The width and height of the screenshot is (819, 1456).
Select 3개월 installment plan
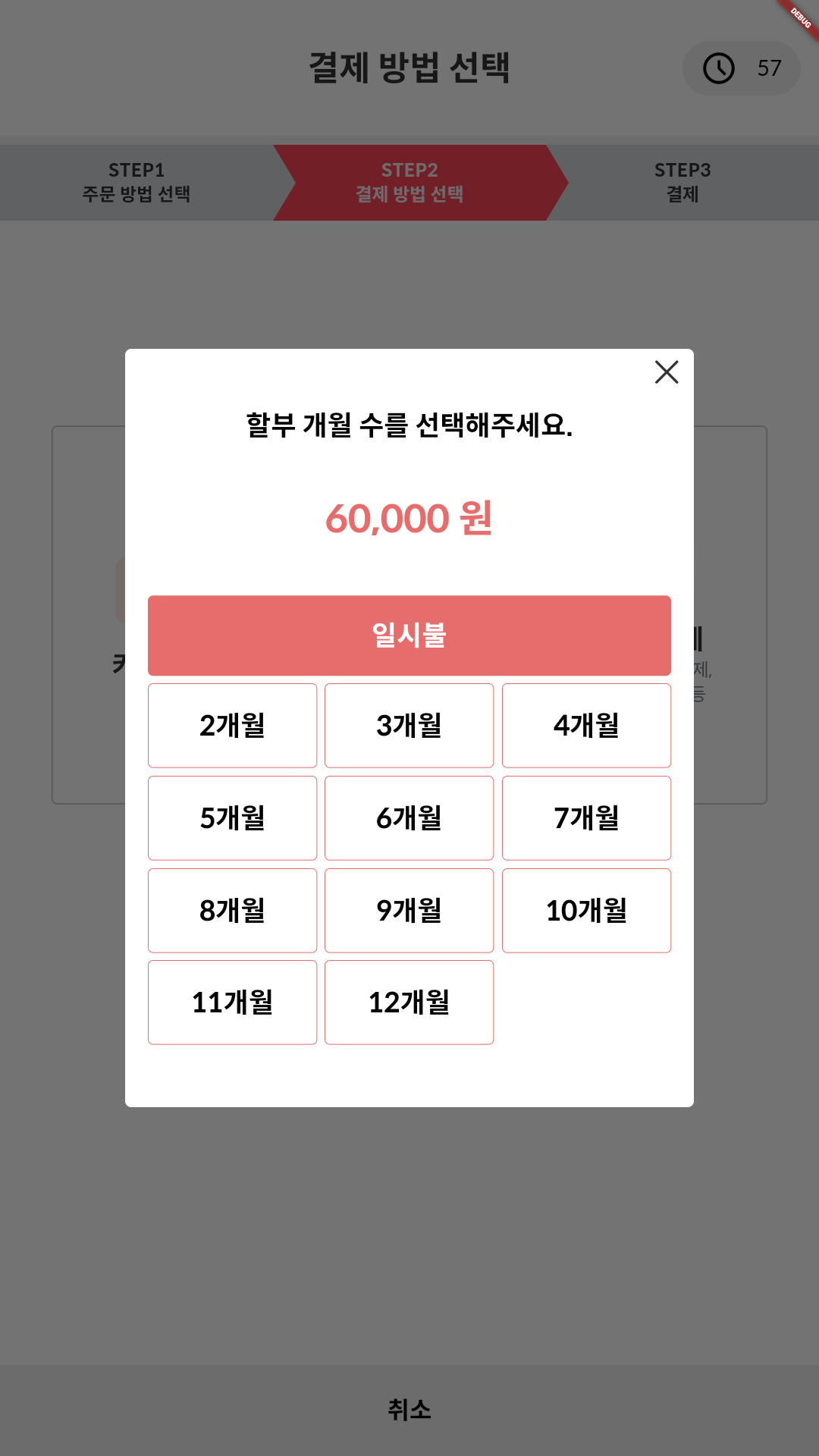pyautogui.click(x=409, y=726)
